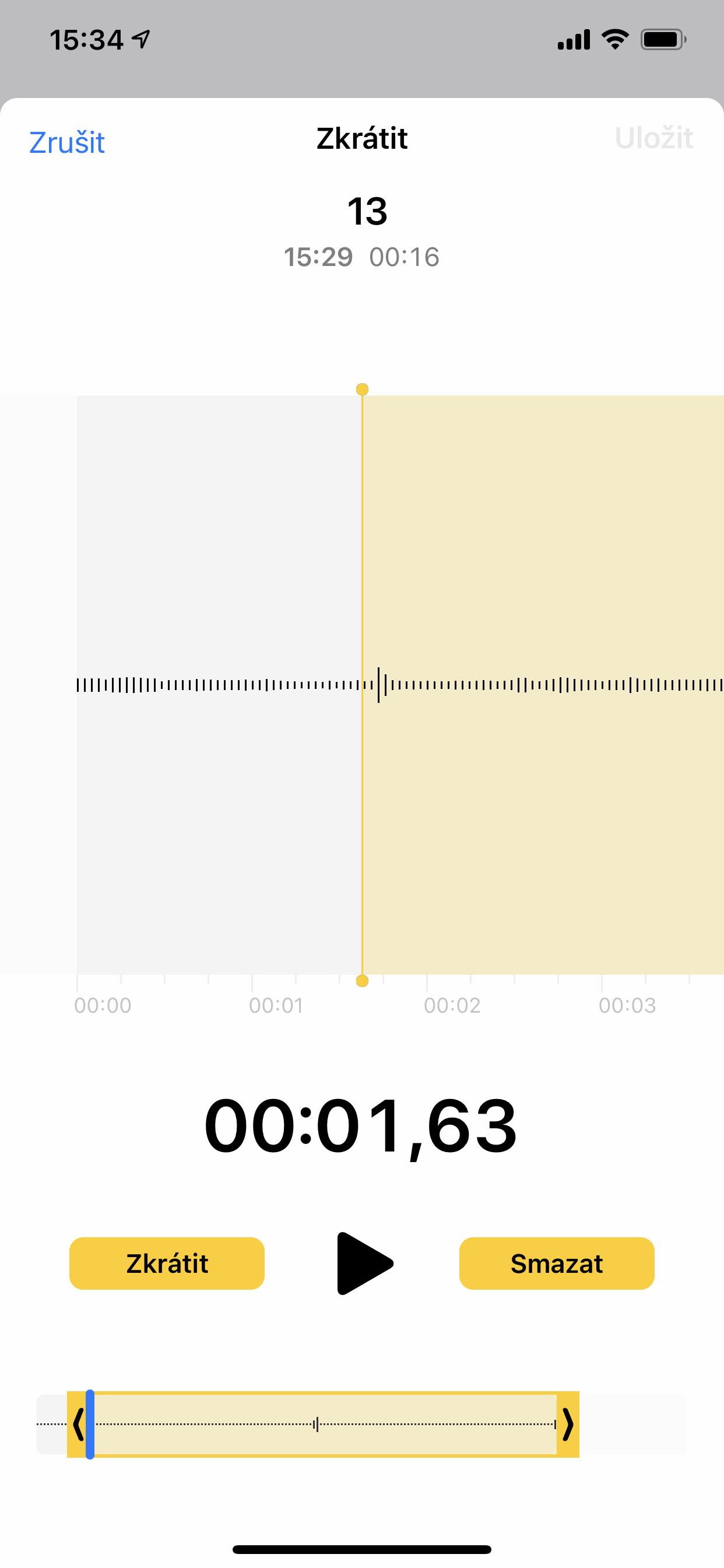Tap the right trim handle in overview

click(568, 1424)
